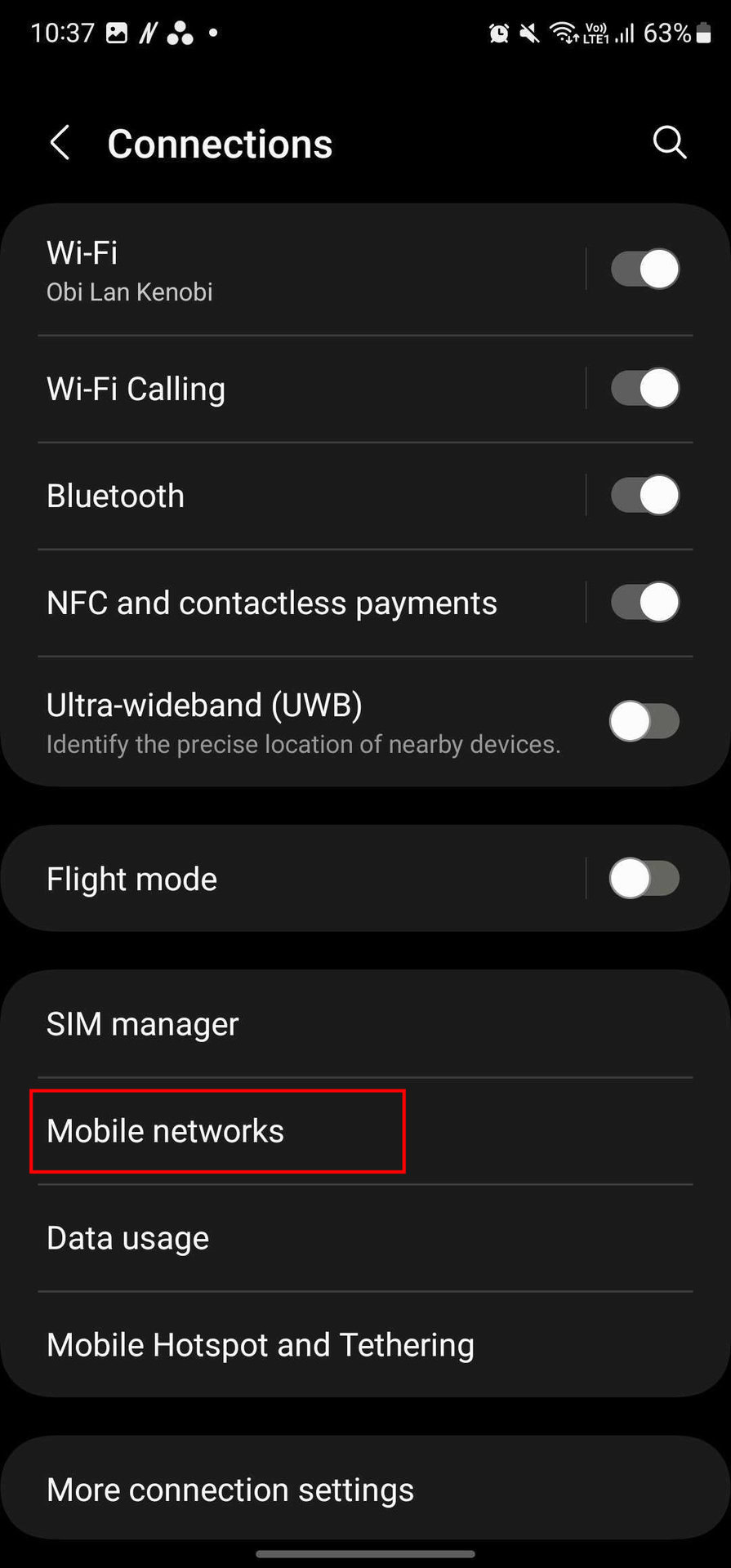
Task: Turn off the Wi-Fi switch
Action: (x=644, y=269)
